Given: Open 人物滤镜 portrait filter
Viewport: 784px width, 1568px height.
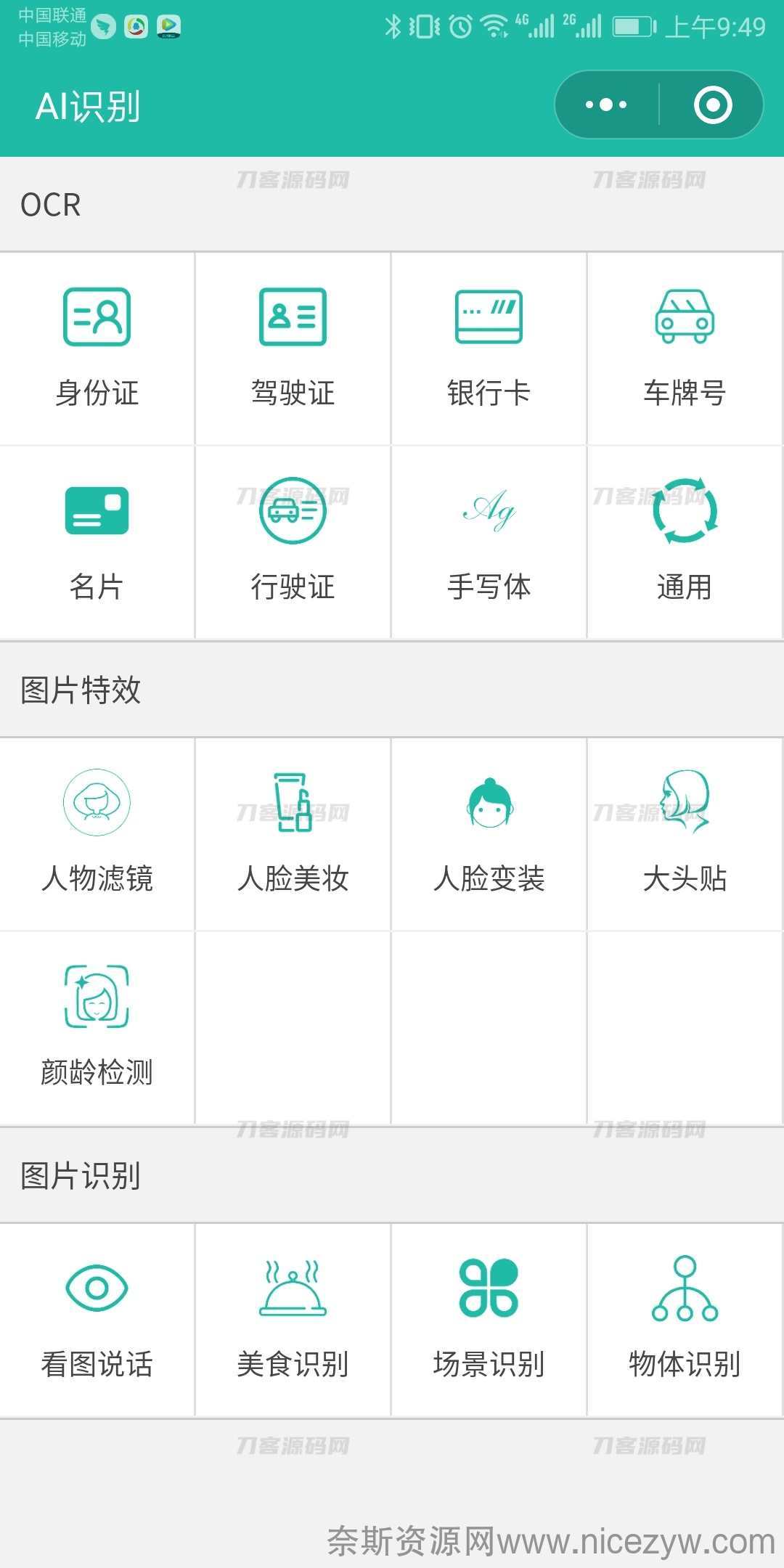Looking at the screenshot, I should click(x=97, y=834).
